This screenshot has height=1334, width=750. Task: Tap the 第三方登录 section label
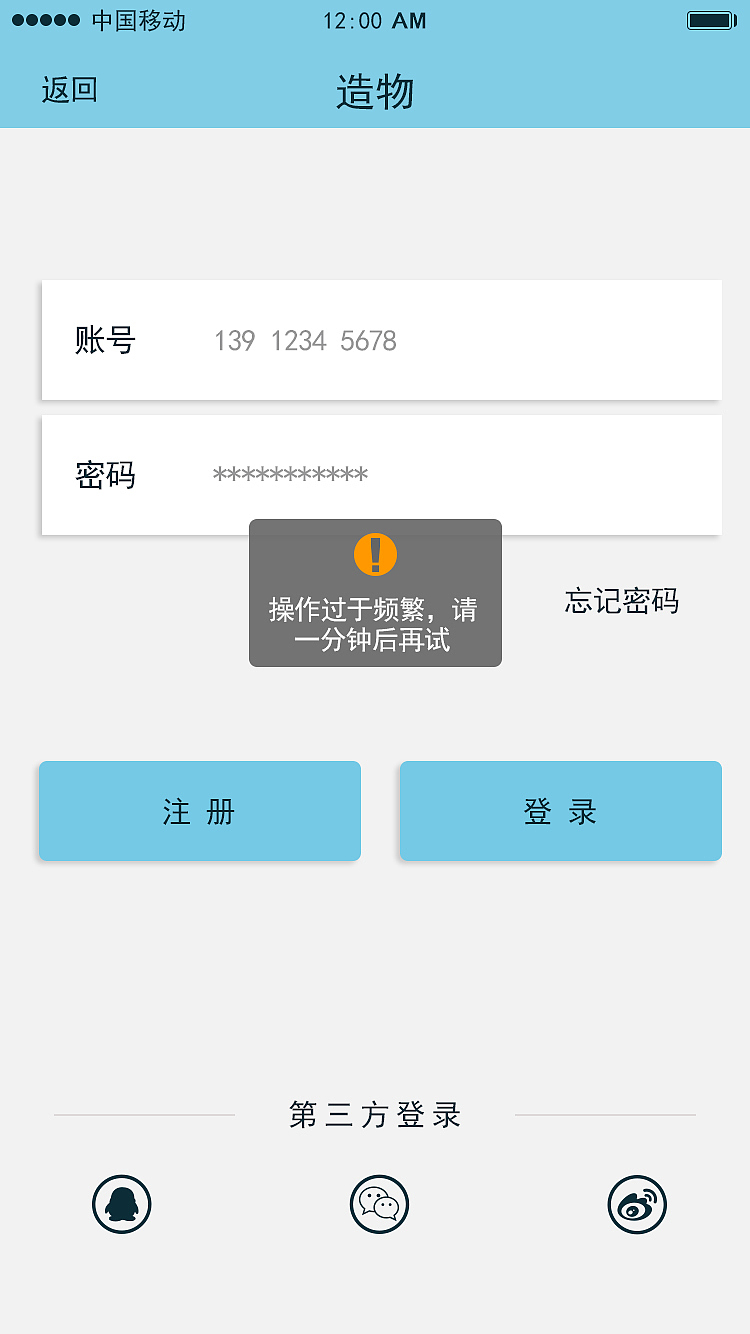point(375,1114)
